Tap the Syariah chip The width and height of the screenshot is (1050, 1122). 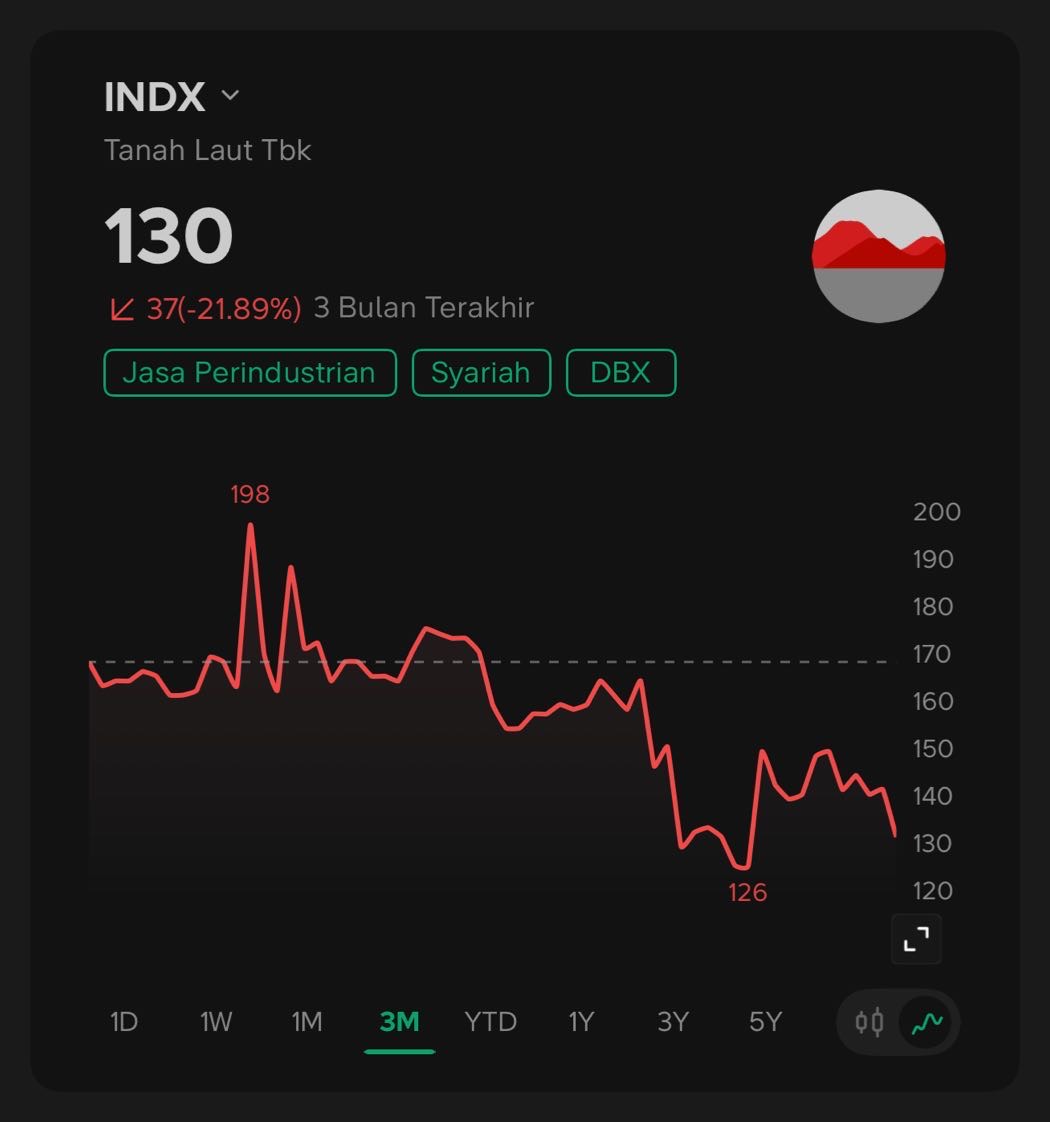click(x=481, y=373)
